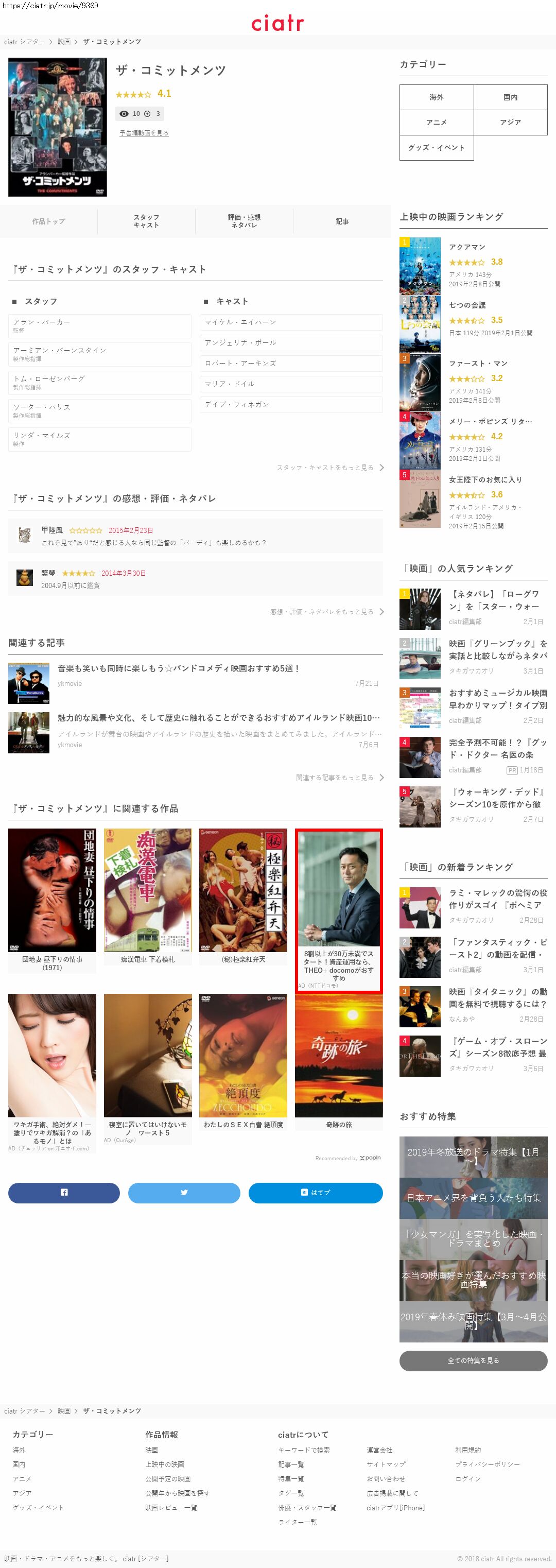Image resolution: width=556 pixels, height=1568 pixels.
Task: Tap the 全ての特集を見る button
Action: click(473, 1360)
